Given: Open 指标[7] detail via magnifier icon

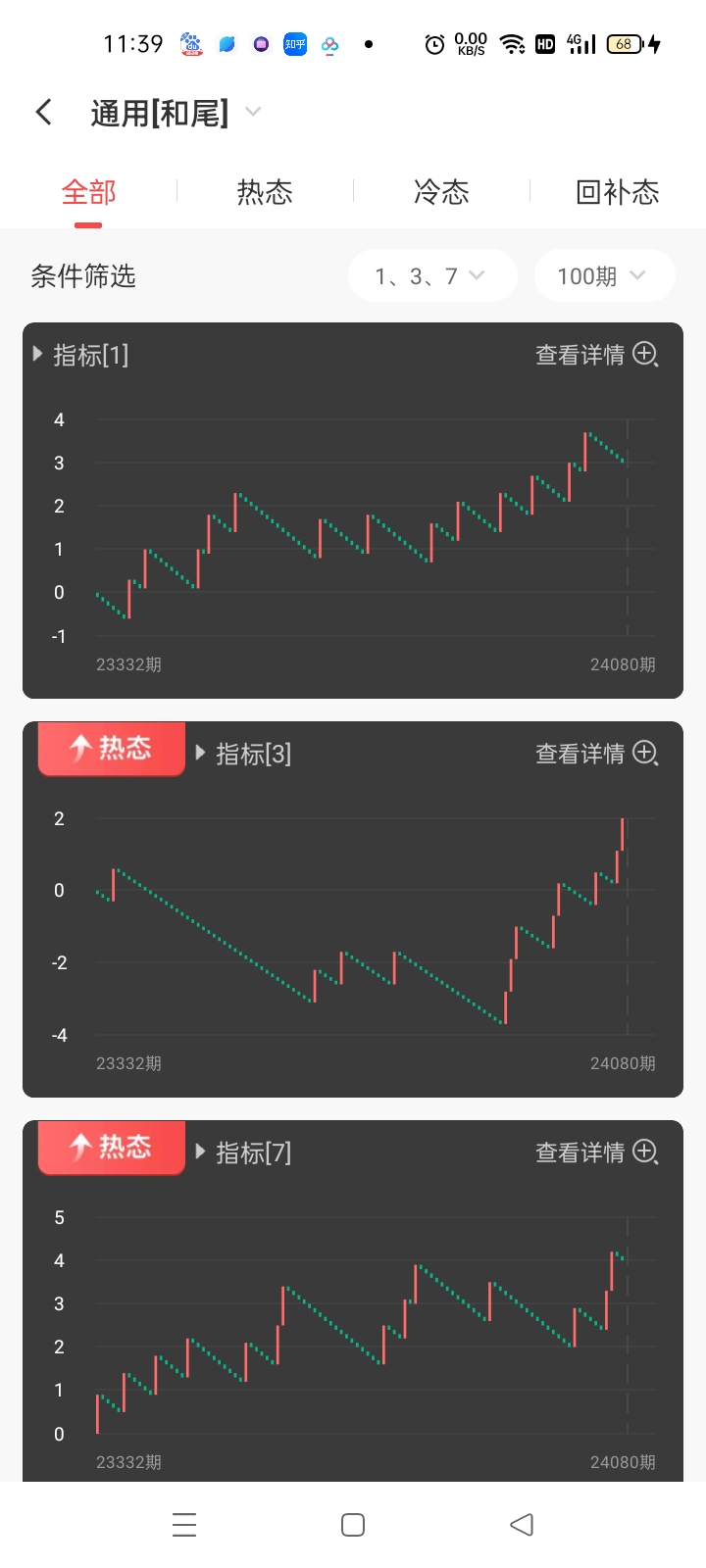Looking at the screenshot, I should pyautogui.click(x=645, y=1152).
